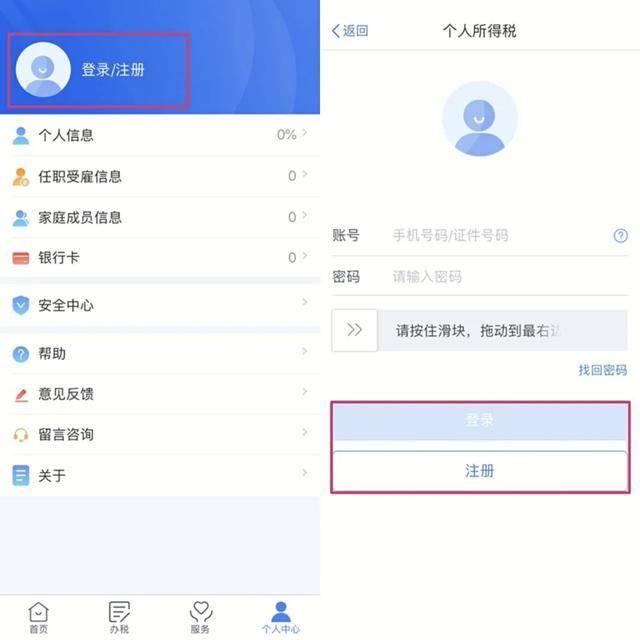
Task: Open 安全中心
Action: coord(160,305)
